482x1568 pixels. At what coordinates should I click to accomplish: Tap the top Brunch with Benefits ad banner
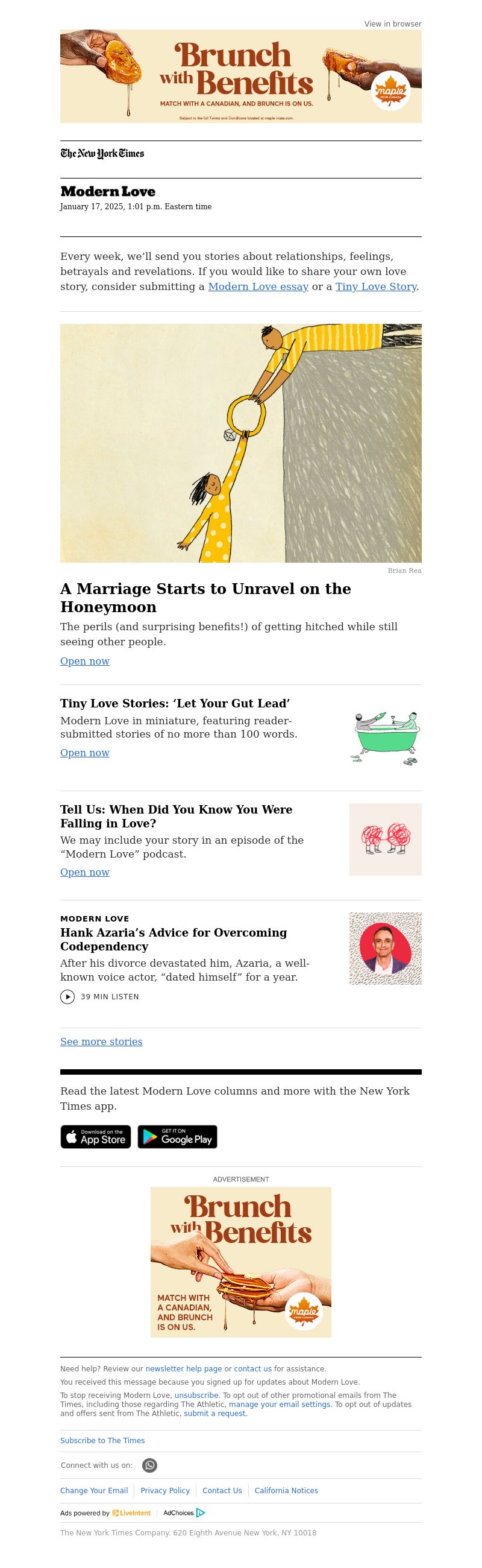pos(240,76)
